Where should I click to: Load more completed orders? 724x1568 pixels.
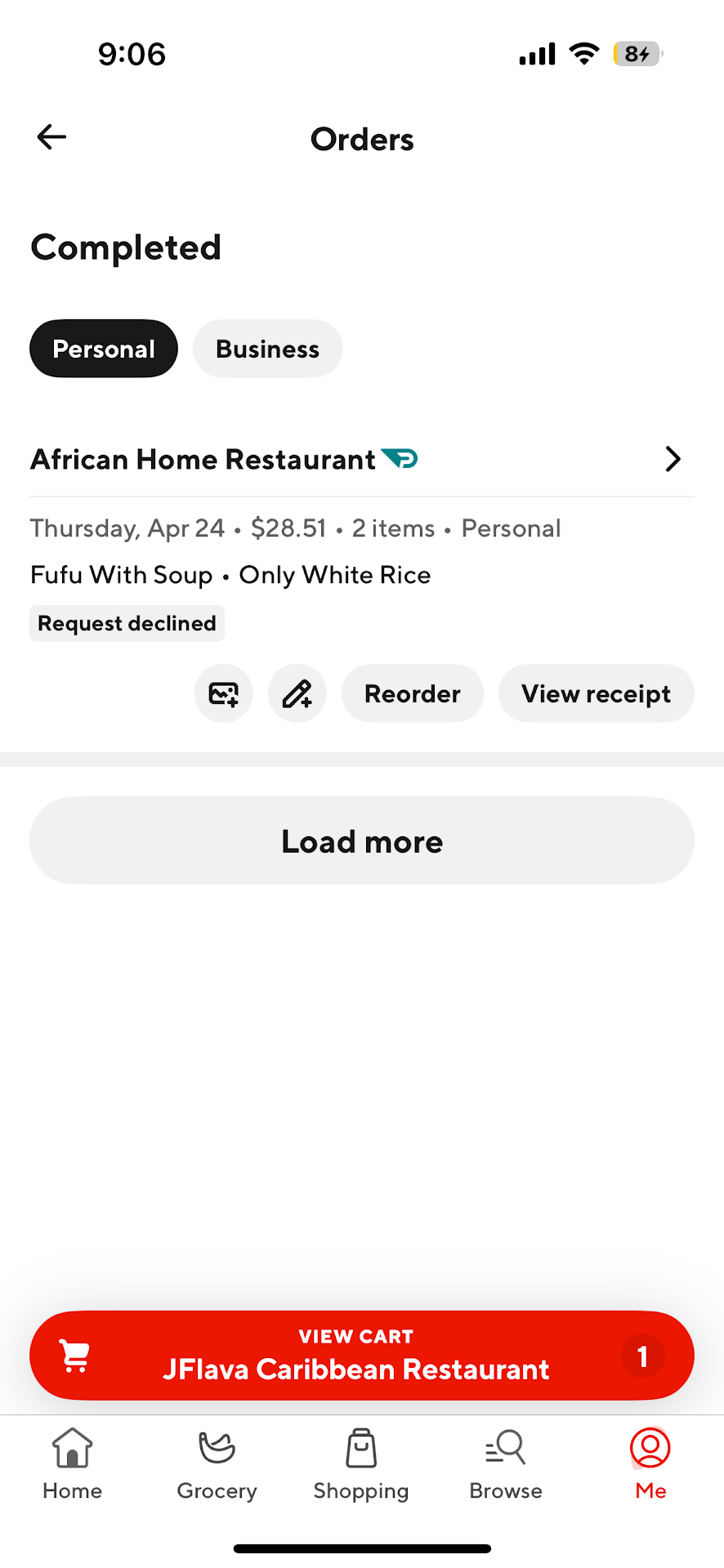click(x=362, y=841)
